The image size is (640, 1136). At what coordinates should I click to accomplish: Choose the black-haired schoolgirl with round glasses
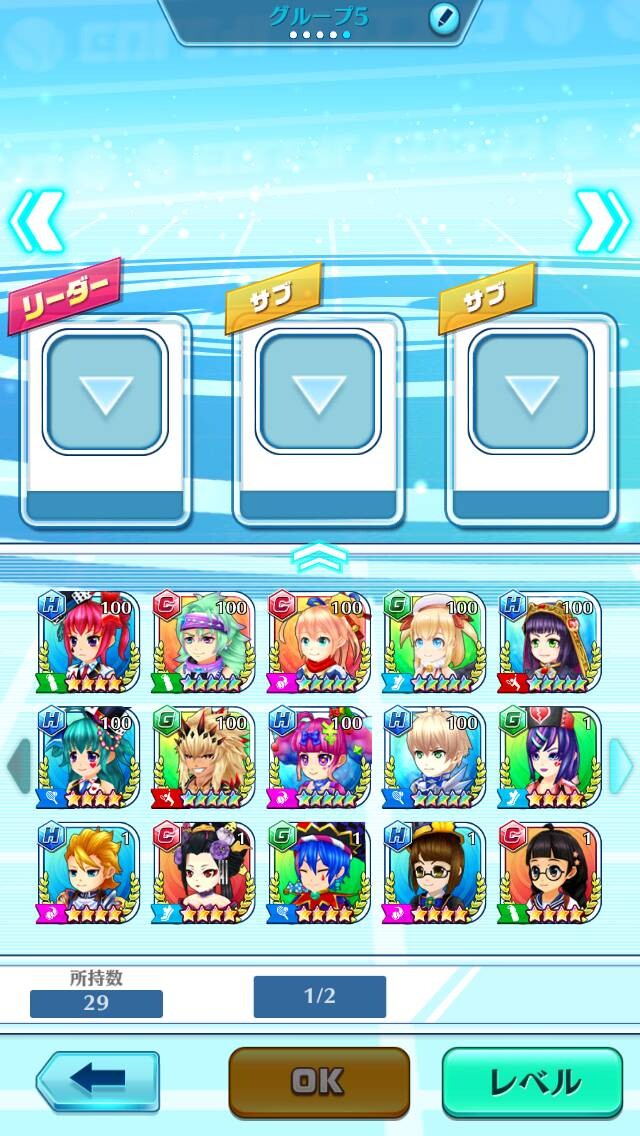[550, 872]
